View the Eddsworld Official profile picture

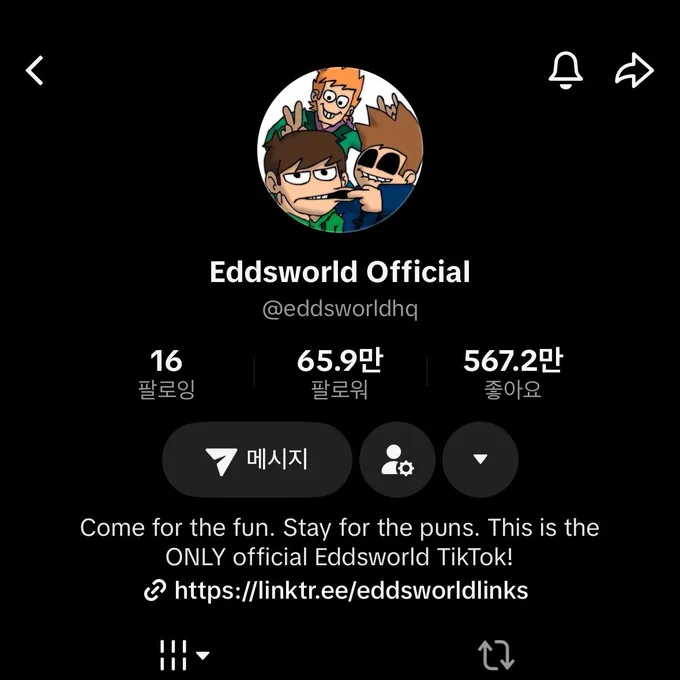[340, 150]
